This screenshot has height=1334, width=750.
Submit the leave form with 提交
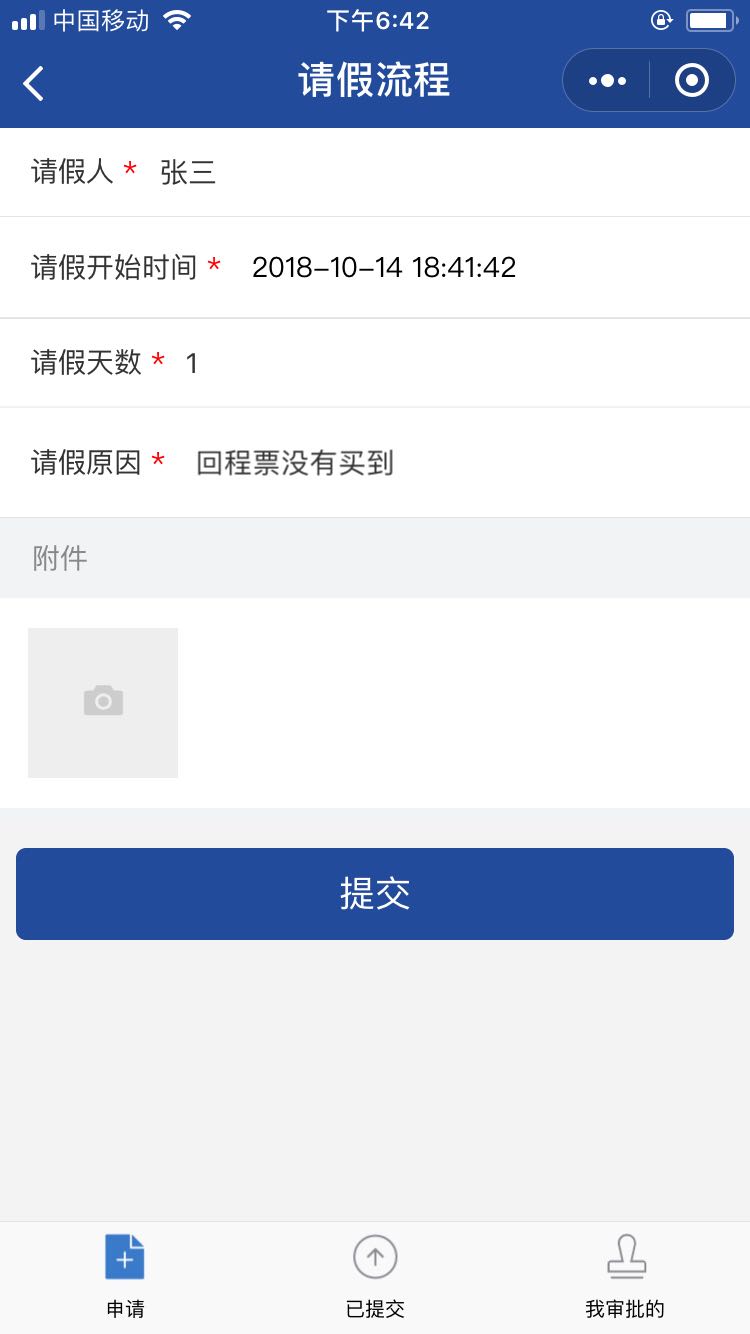[x=375, y=894]
